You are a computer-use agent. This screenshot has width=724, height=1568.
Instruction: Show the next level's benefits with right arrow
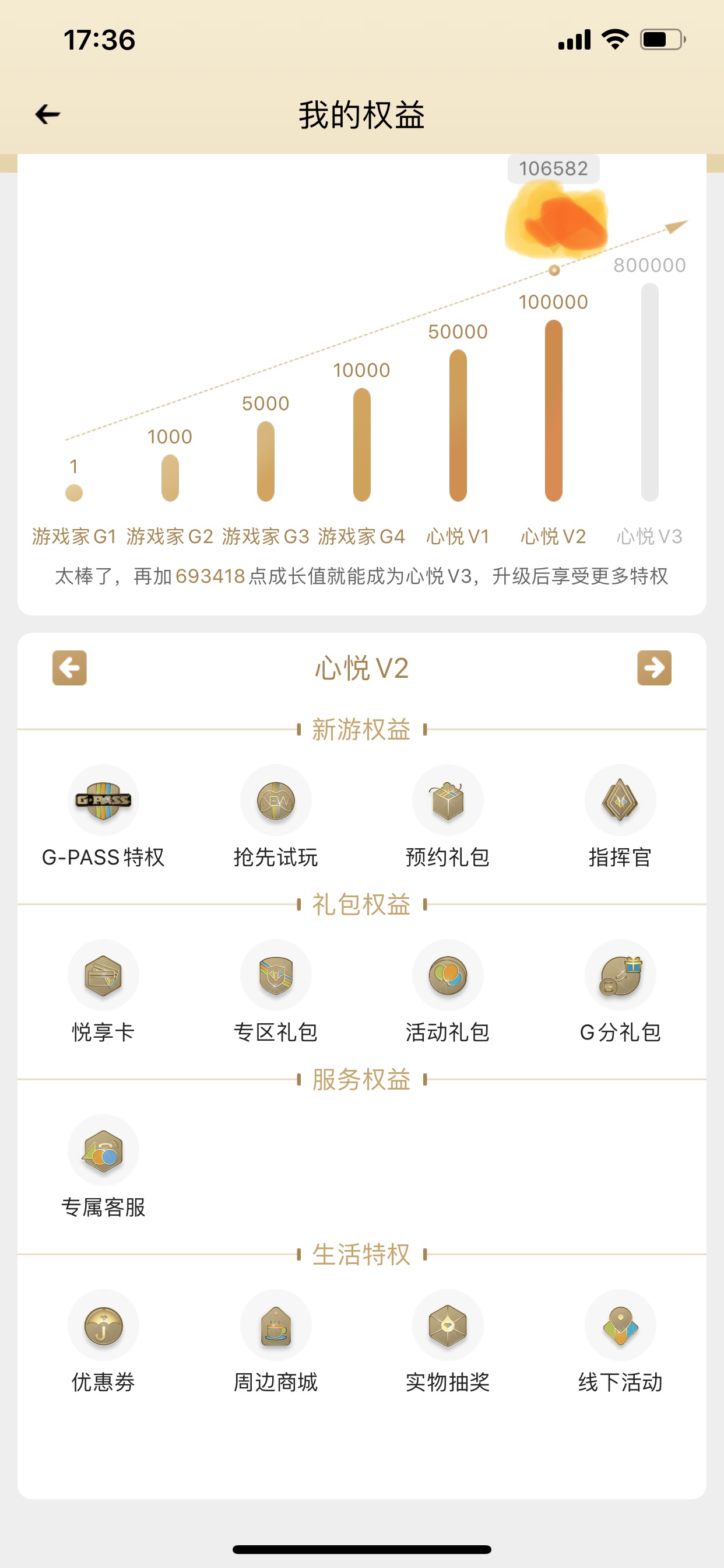654,668
